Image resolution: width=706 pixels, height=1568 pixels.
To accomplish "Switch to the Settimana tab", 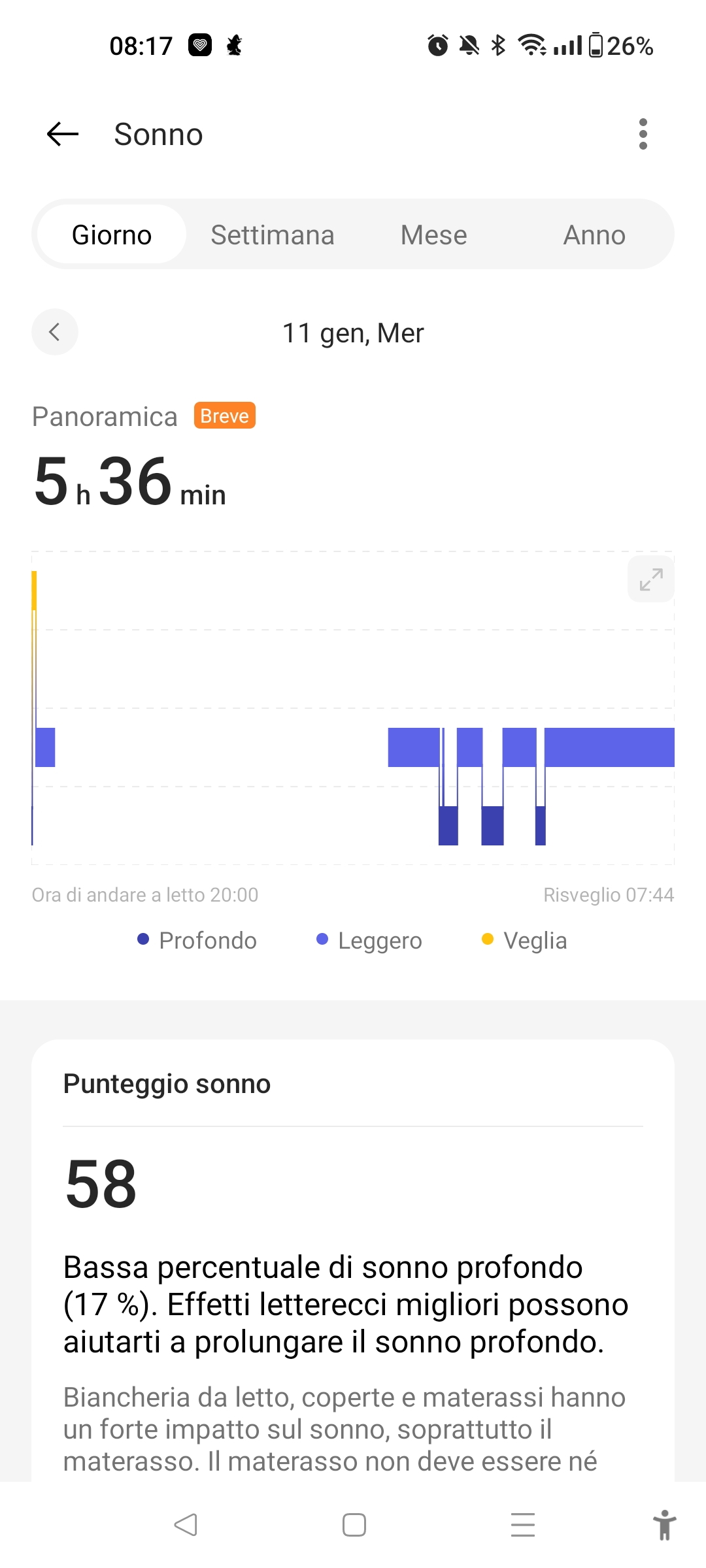I will (x=273, y=235).
